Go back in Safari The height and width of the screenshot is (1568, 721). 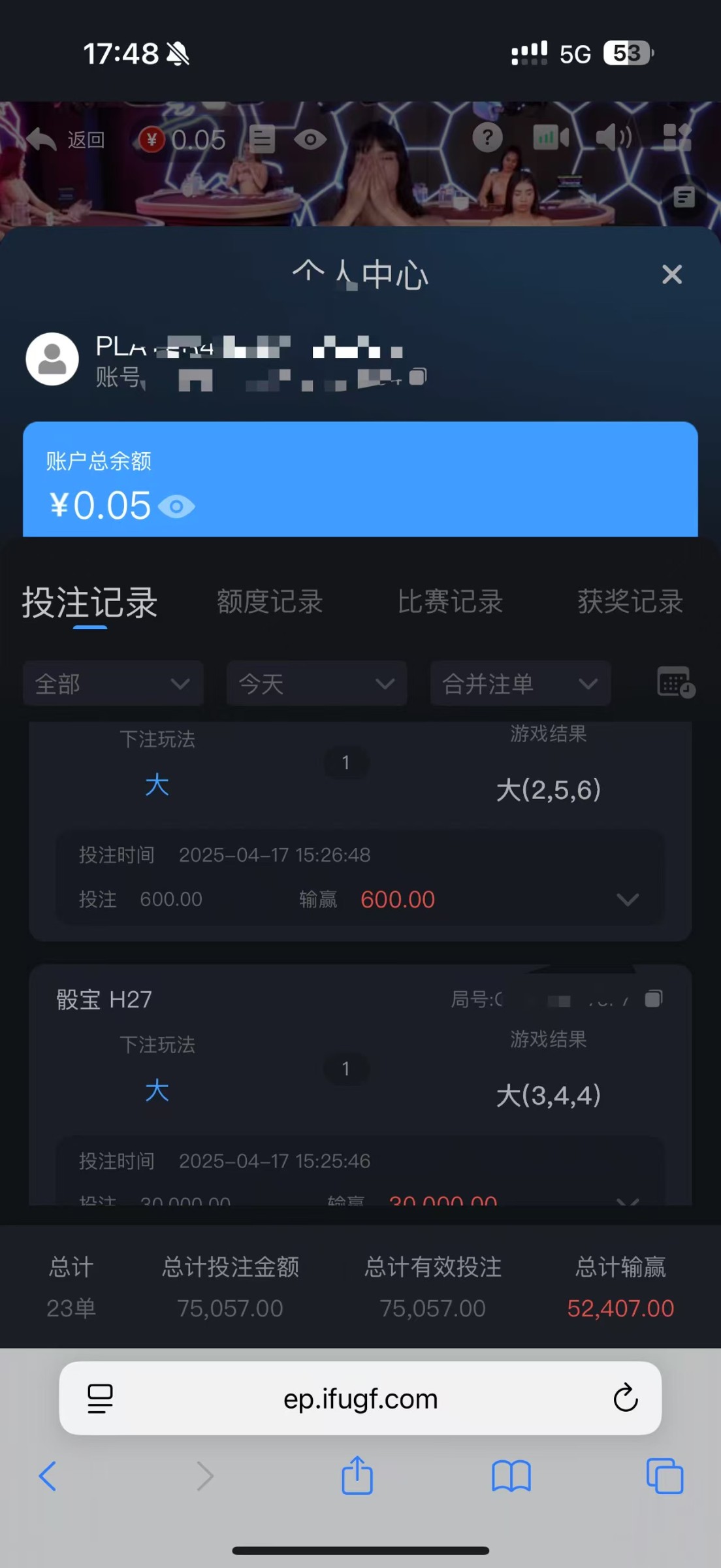coord(48,1476)
